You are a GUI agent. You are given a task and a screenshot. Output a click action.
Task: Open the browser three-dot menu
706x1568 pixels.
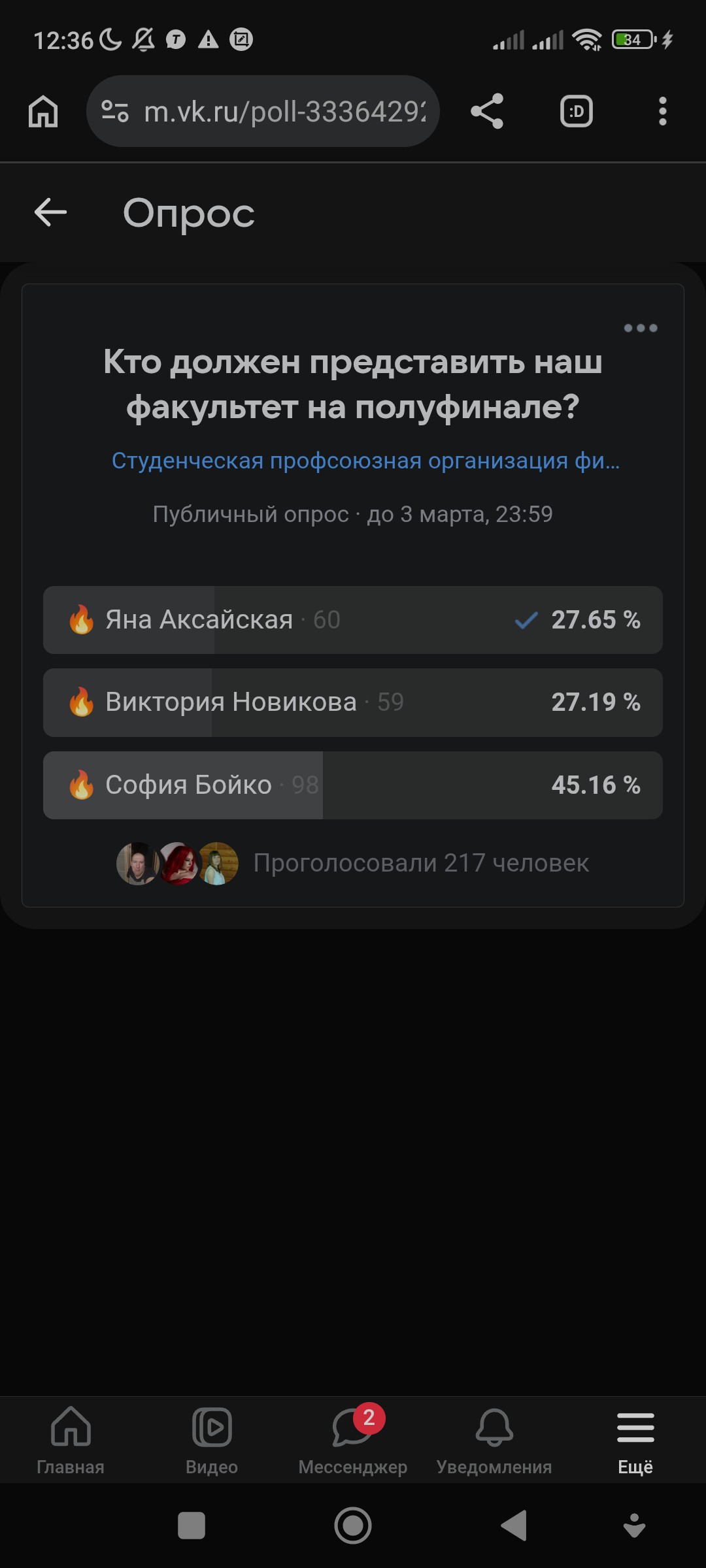coord(662,111)
